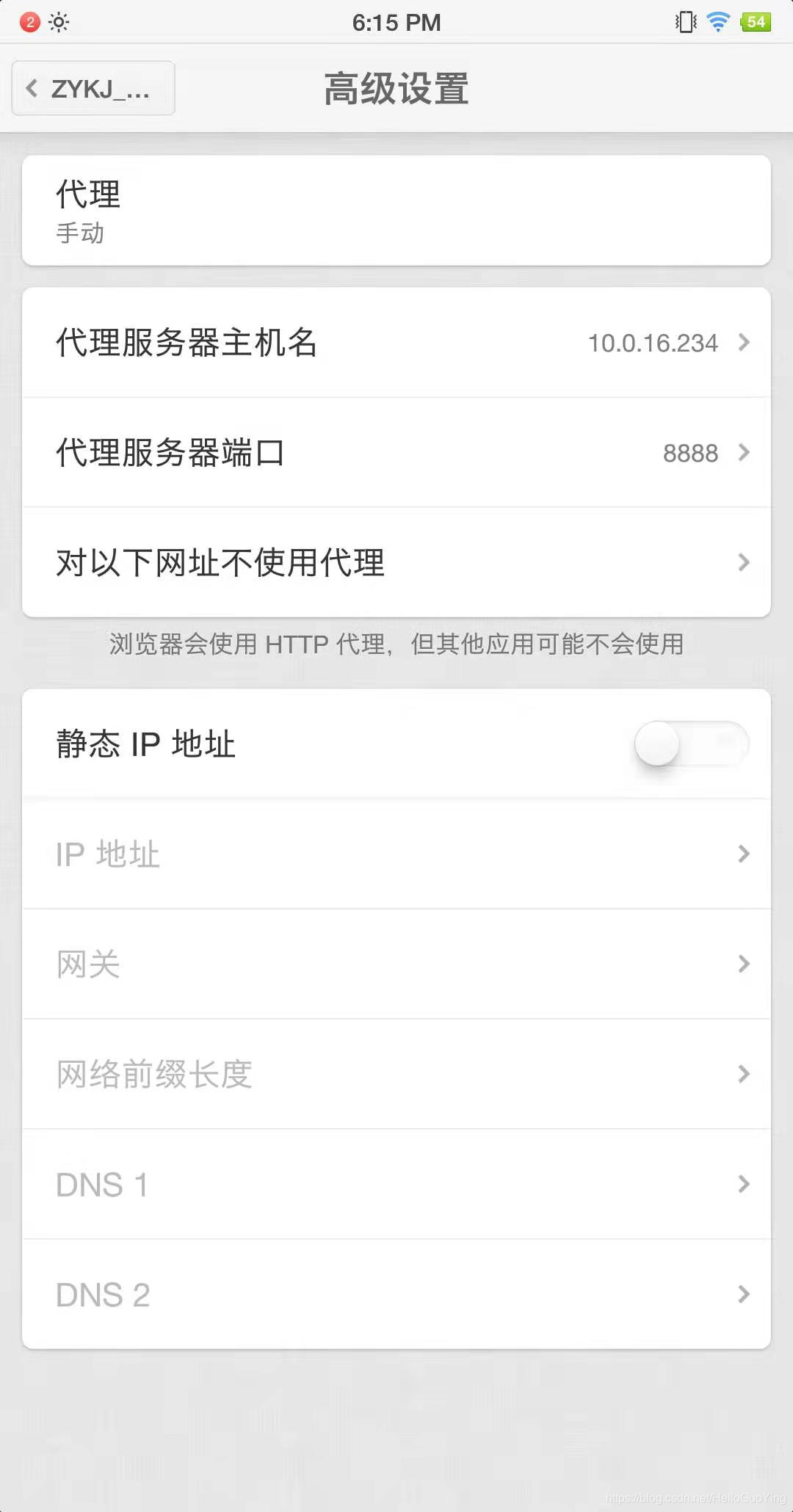Open the 代理 proxy mode setting
The width and height of the screenshot is (793, 1512).
[x=396, y=211]
